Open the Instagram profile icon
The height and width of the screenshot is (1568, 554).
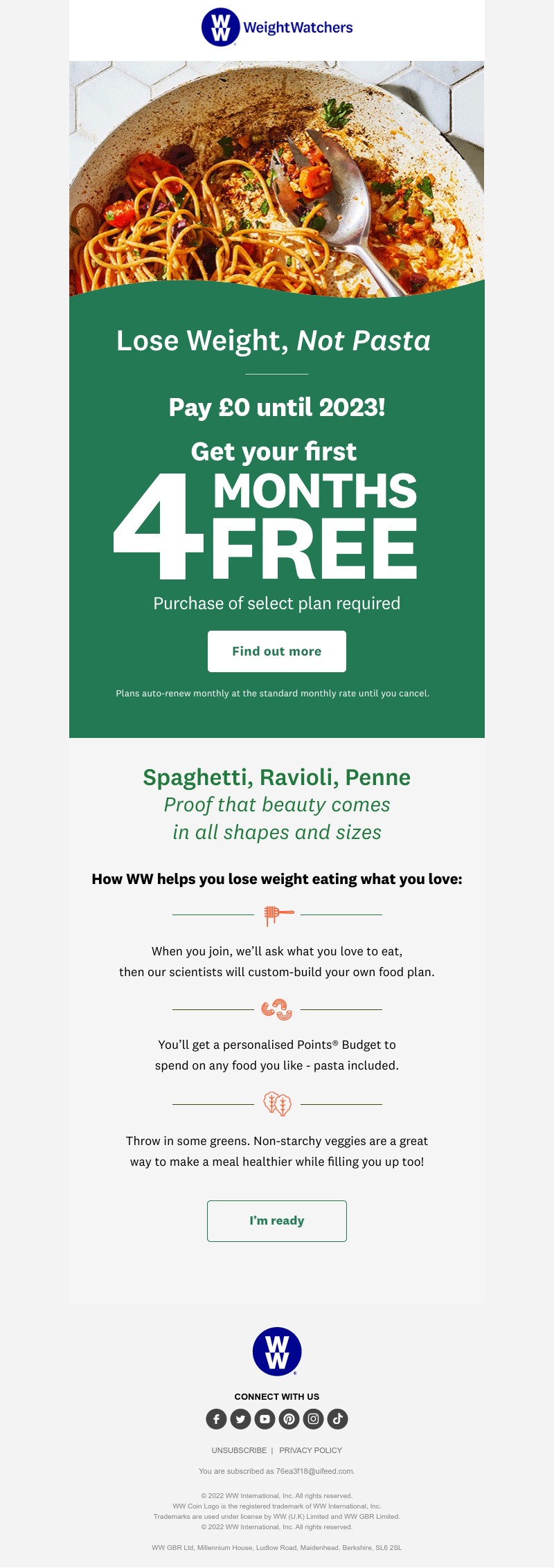tap(313, 1419)
